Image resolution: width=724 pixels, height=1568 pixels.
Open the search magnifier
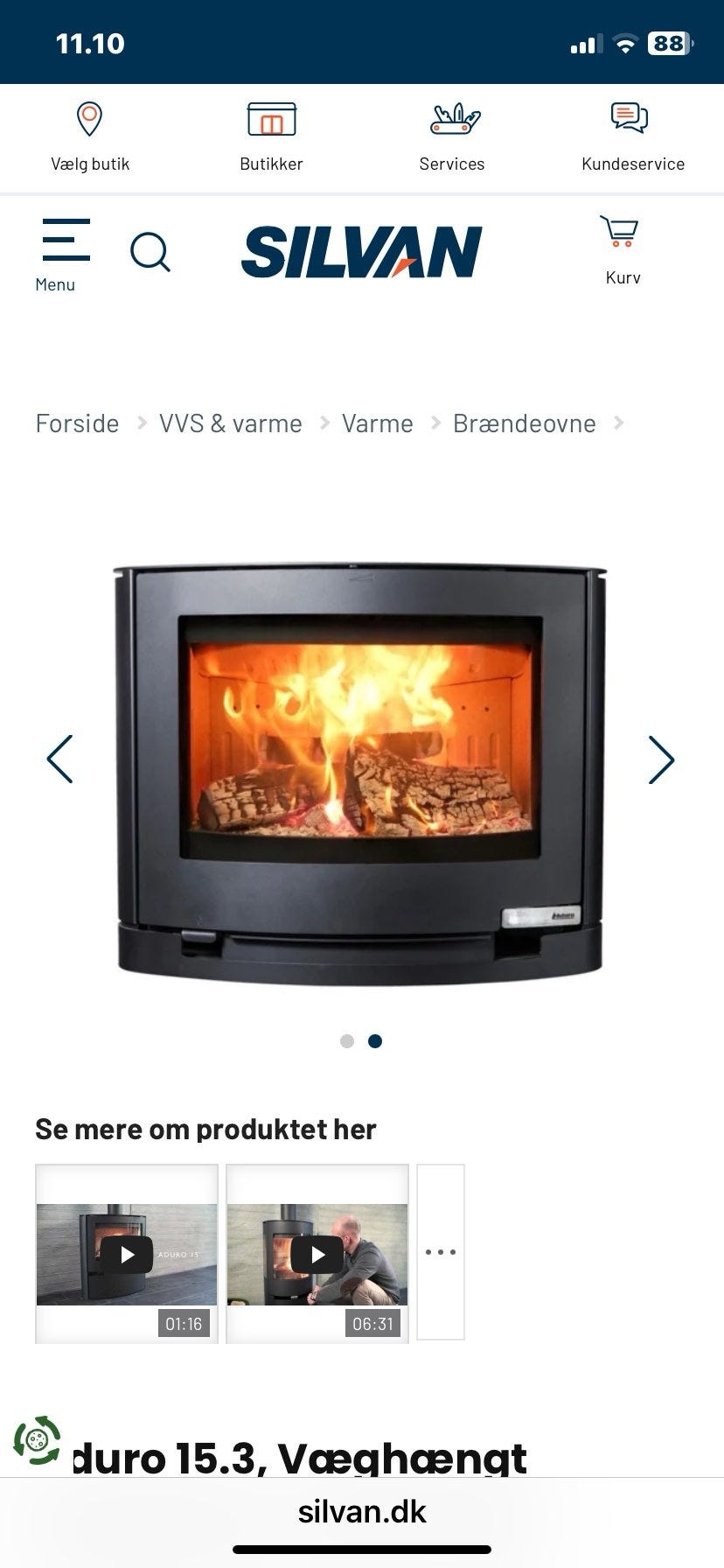click(150, 252)
